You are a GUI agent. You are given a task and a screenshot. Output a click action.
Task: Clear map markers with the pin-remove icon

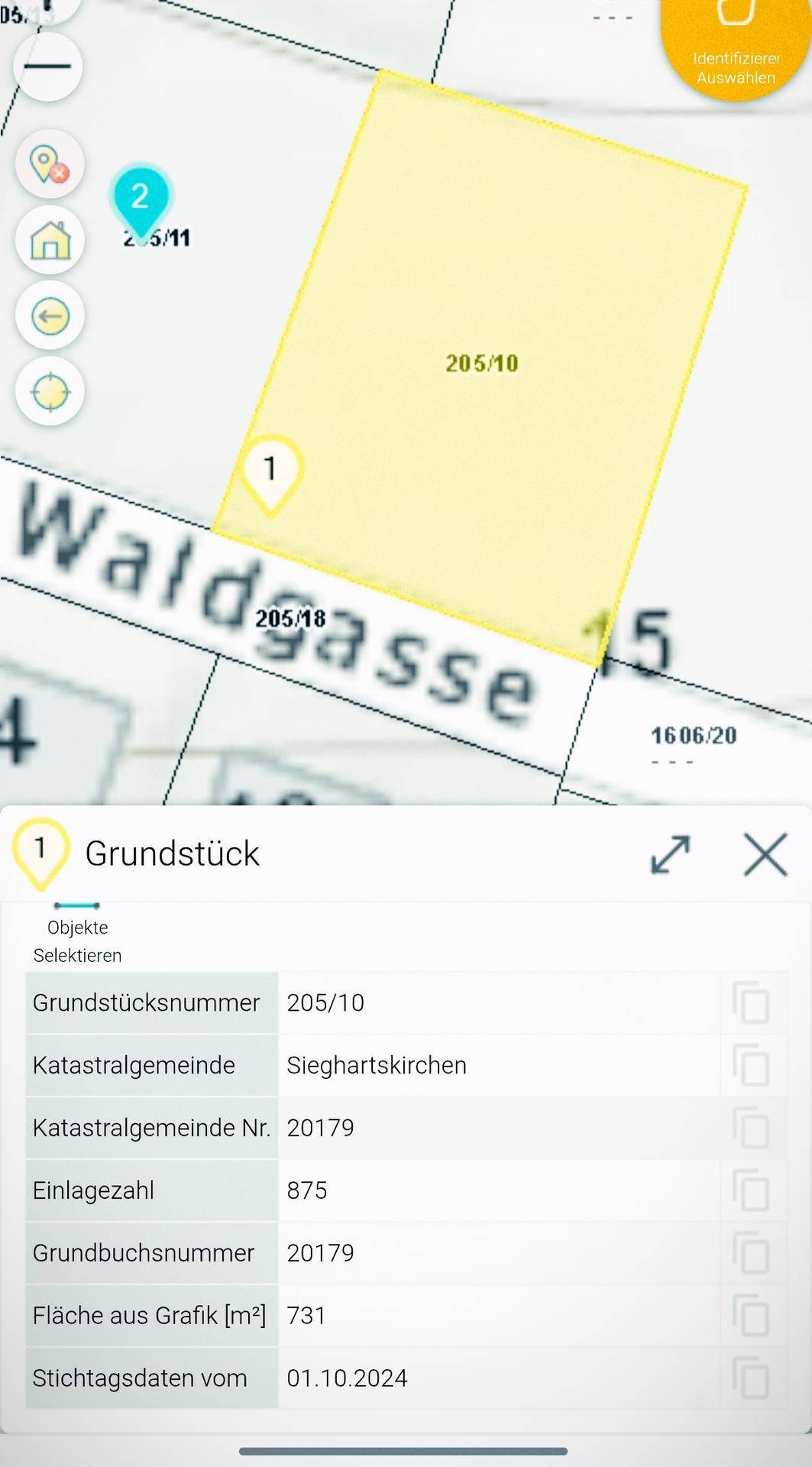point(50,164)
